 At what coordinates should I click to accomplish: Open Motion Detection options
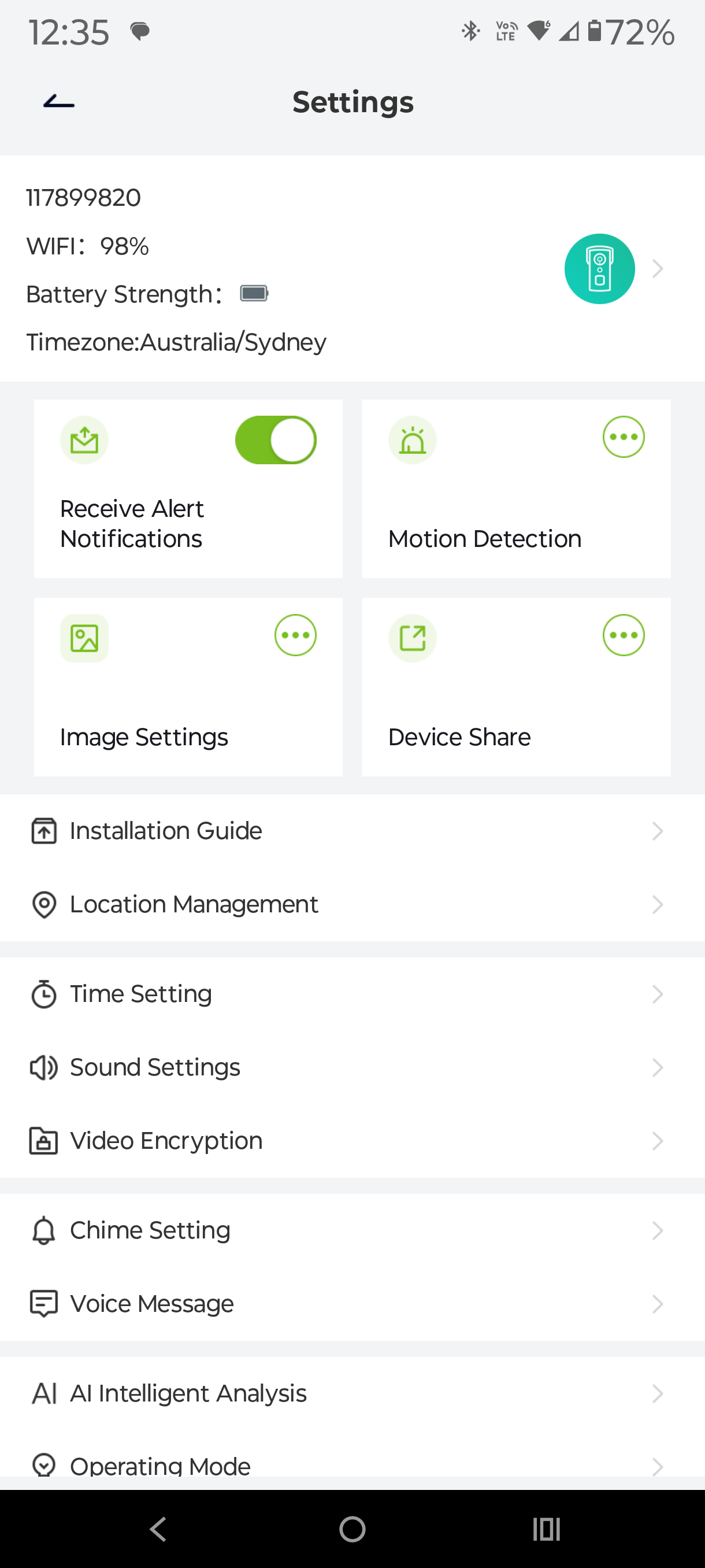623,437
